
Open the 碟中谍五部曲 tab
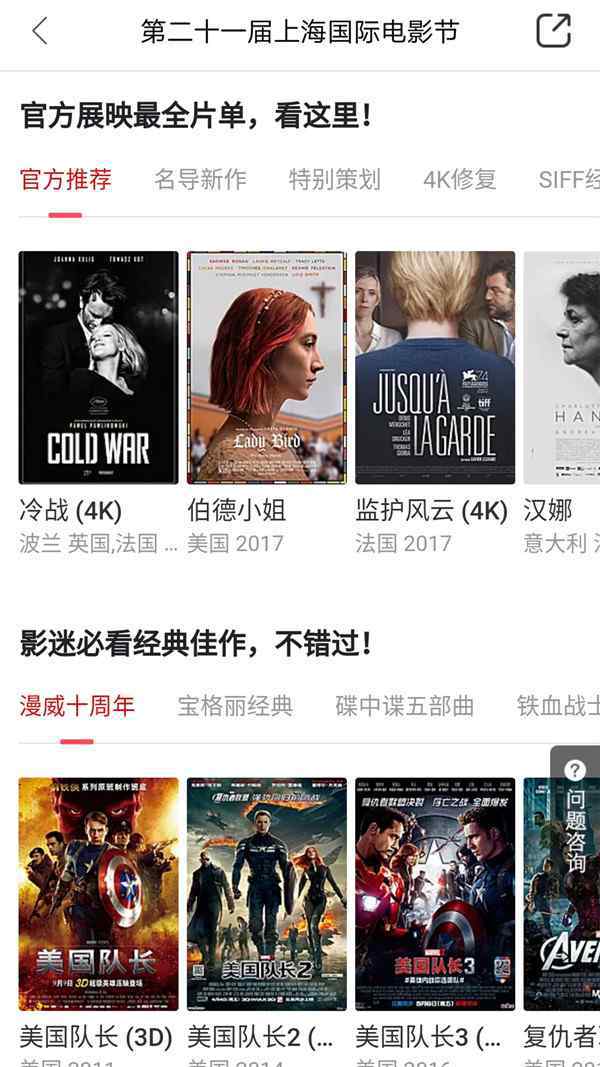[x=404, y=706]
